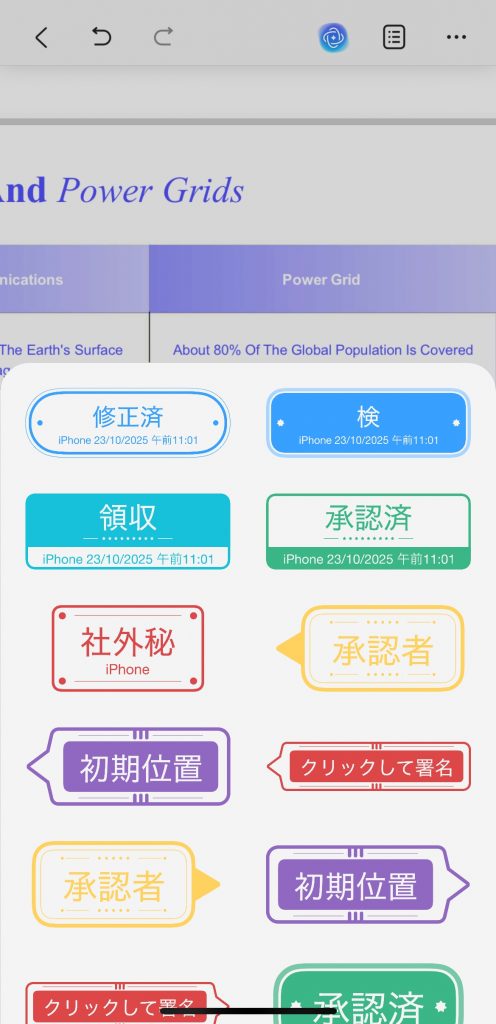This screenshot has height=1024, width=496.
Task: Choose 承認者 stamp pointing left
Action: click(x=370, y=648)
